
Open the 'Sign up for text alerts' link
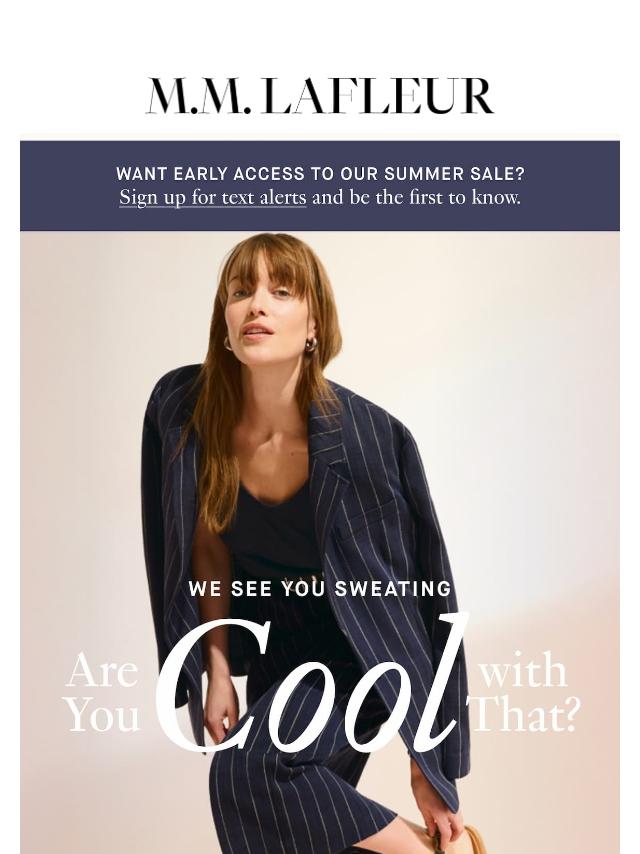(212, 197)
